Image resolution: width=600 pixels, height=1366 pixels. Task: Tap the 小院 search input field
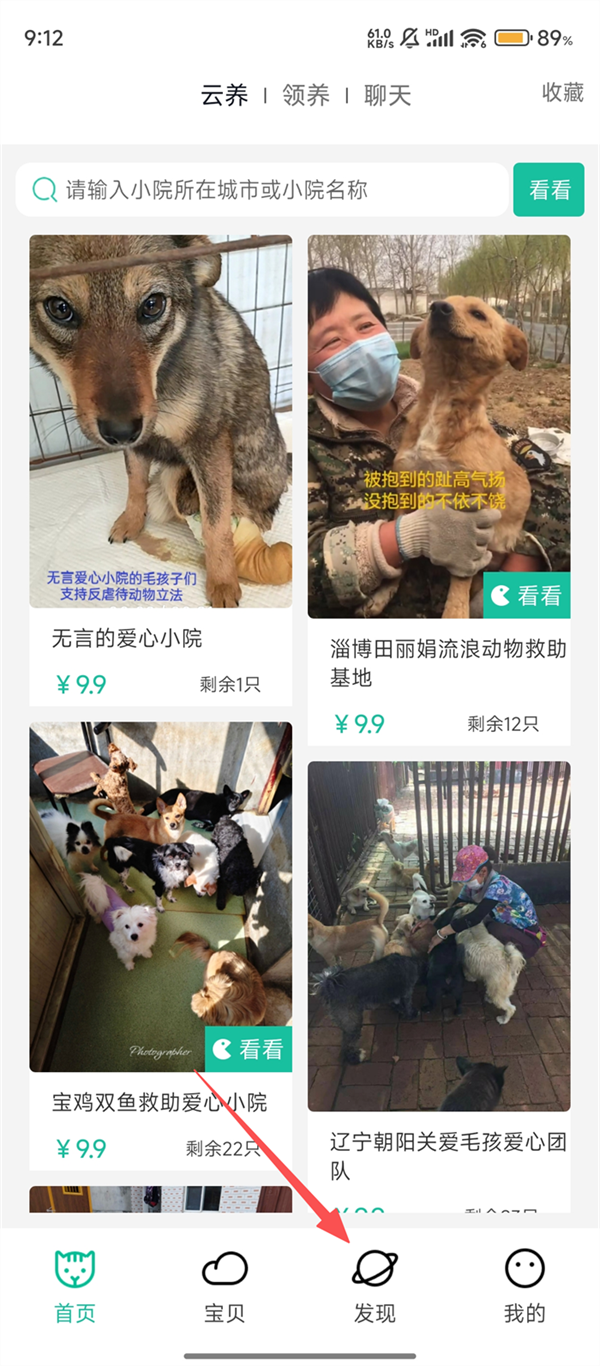click(262, 190)
